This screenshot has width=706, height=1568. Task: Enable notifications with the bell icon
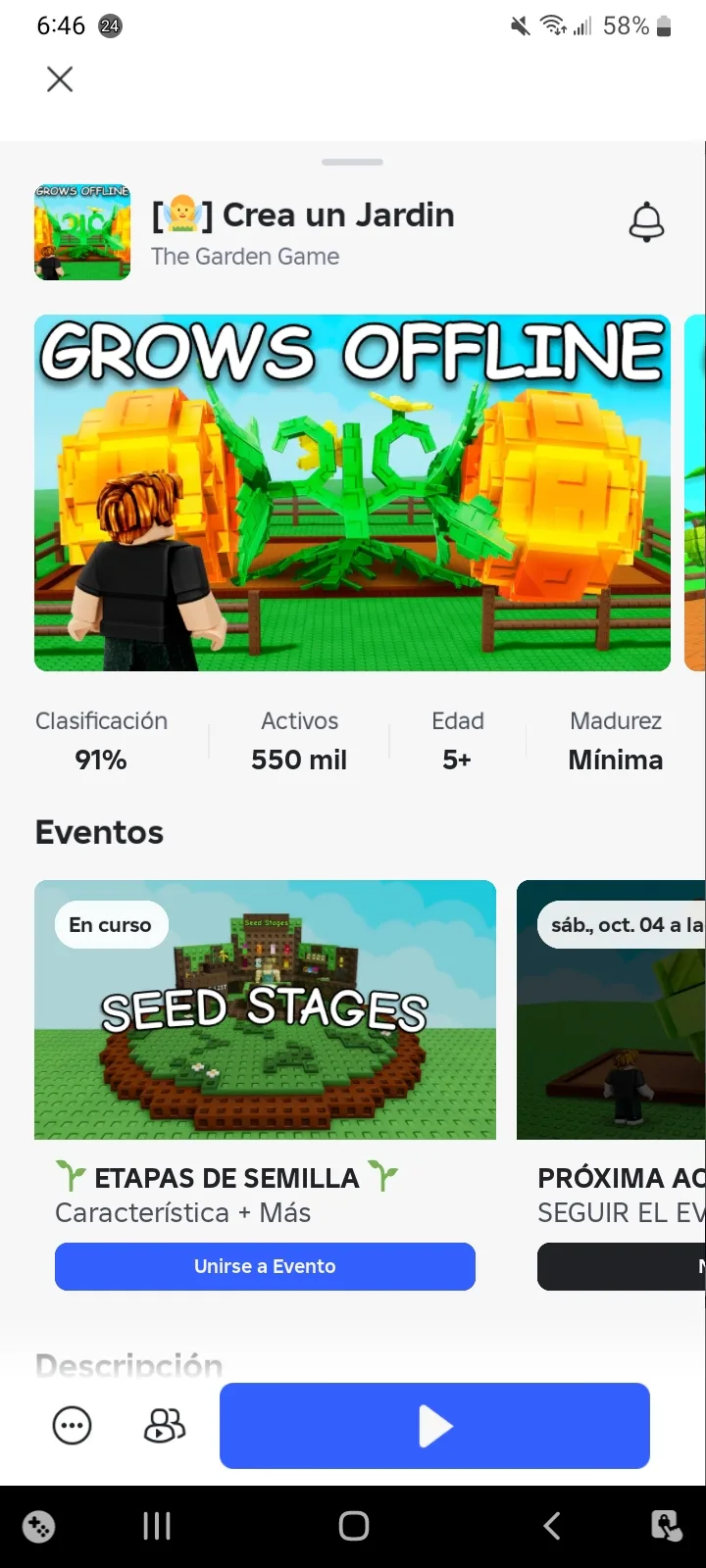tap(646, 222)
